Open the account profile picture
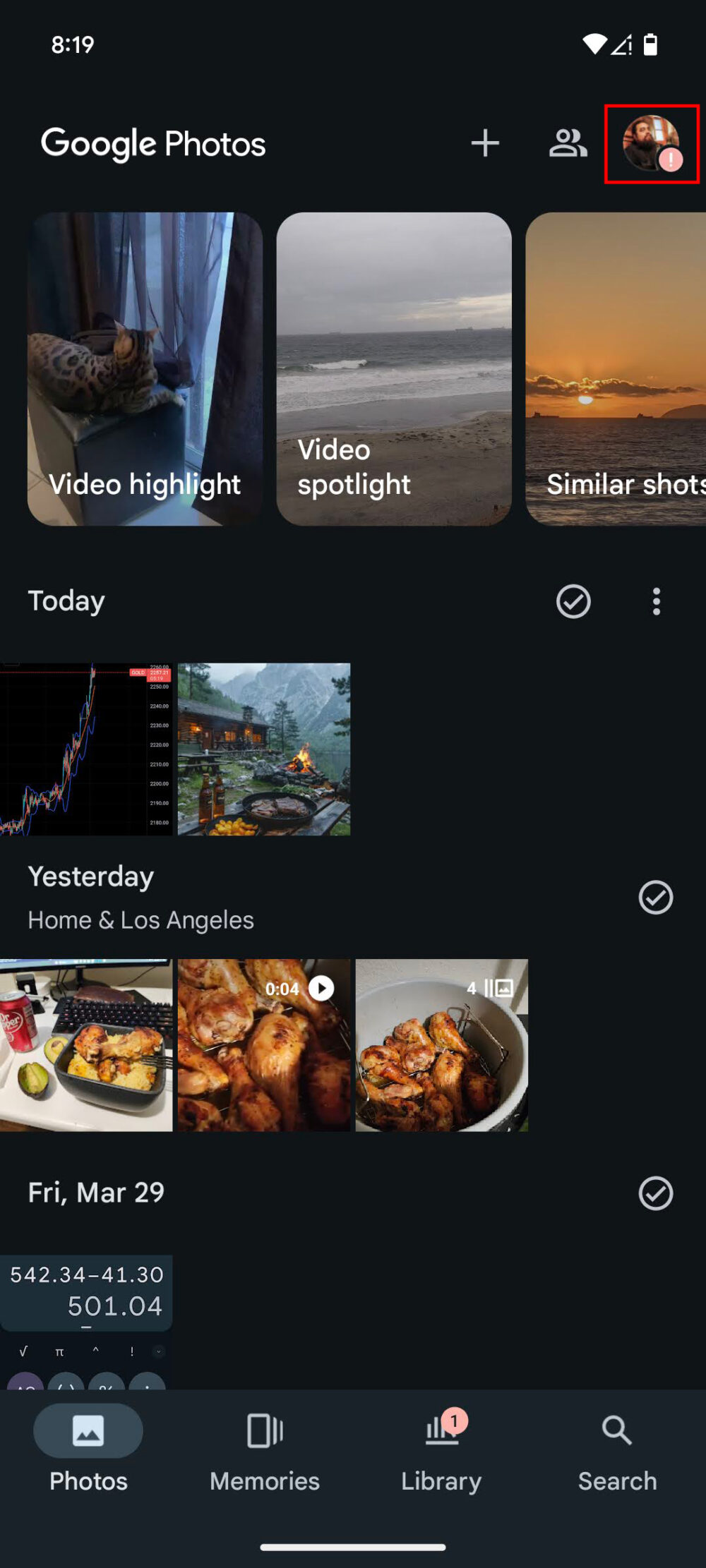This screenshot has width=706, height=1568. [x=651, y=143]
